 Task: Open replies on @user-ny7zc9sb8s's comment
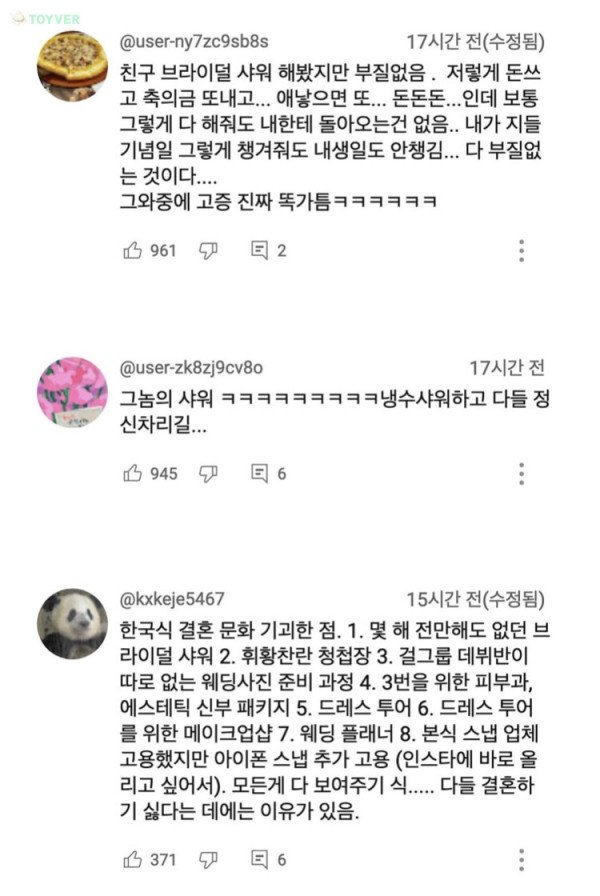coord(259,250)
